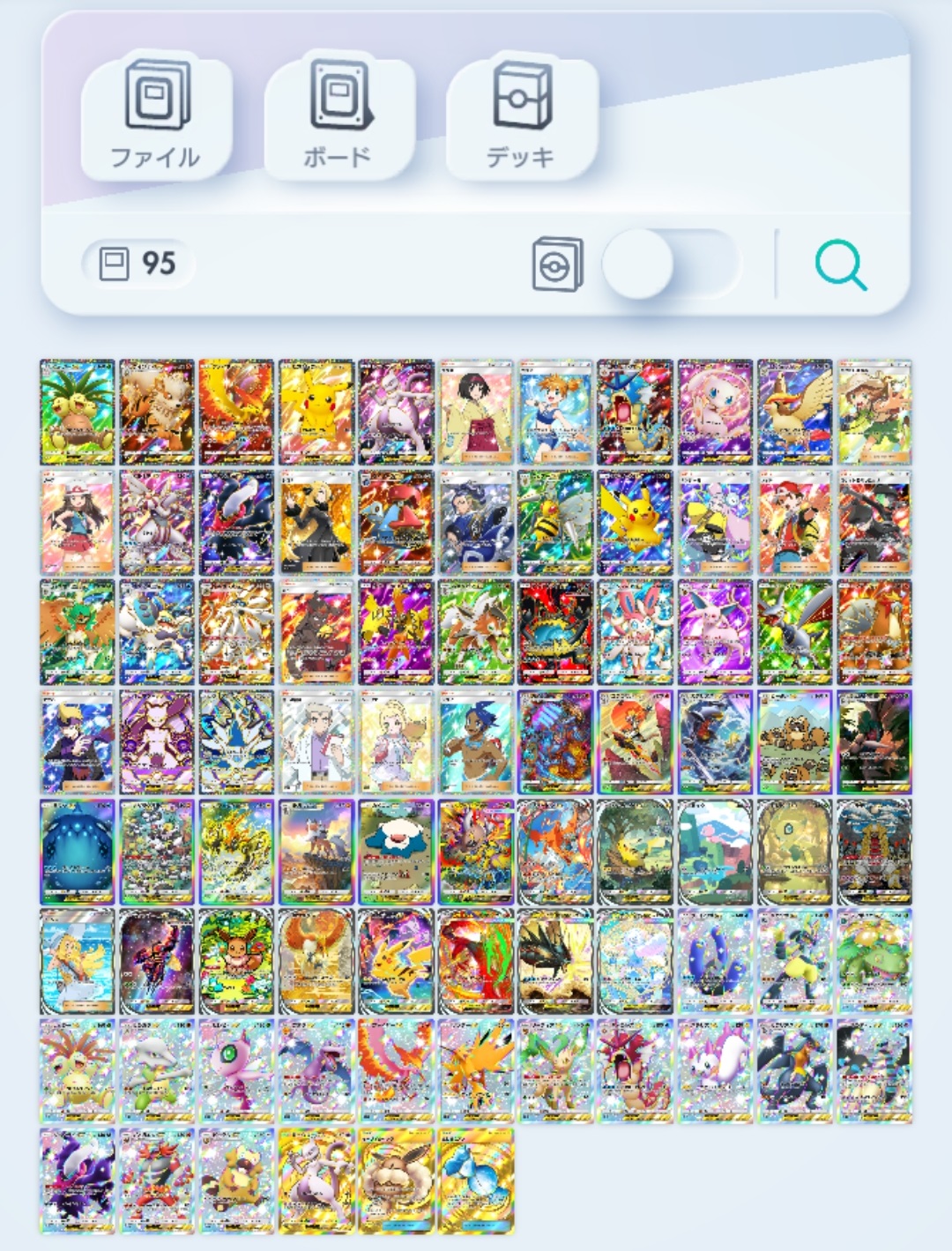Open the Eevee meadow card in the sixth row
952x1251 pixels.
(236, 962)
